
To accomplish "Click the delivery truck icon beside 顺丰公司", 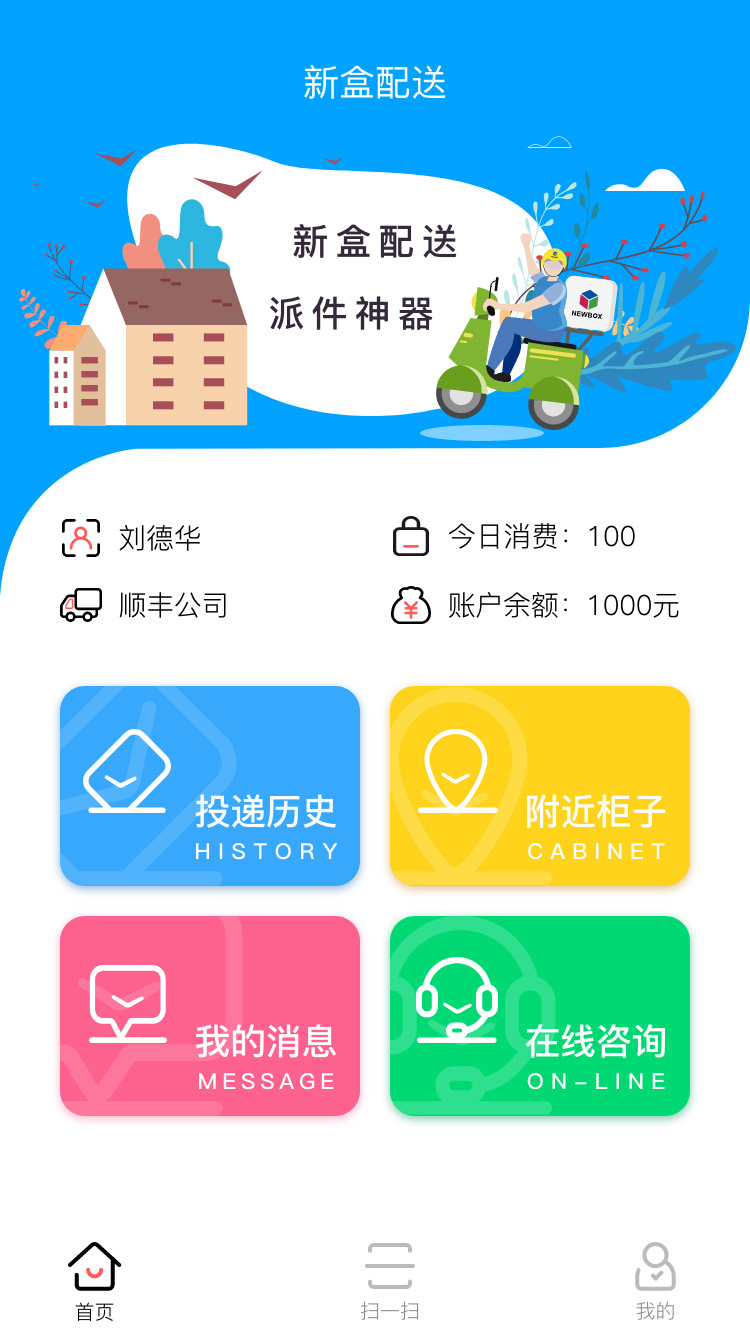I will point(80,604).
